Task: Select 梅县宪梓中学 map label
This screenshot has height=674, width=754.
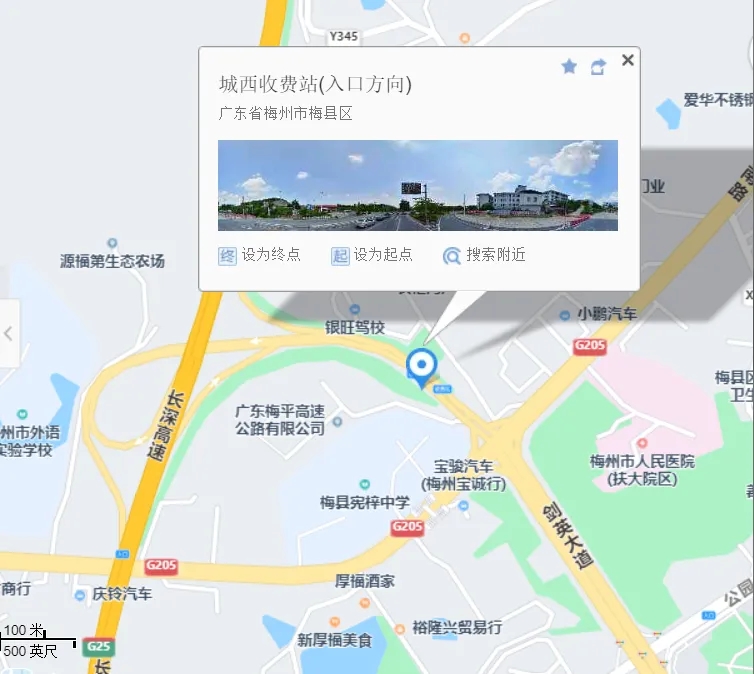Action: pyautogui.click(x=365, y=501)
